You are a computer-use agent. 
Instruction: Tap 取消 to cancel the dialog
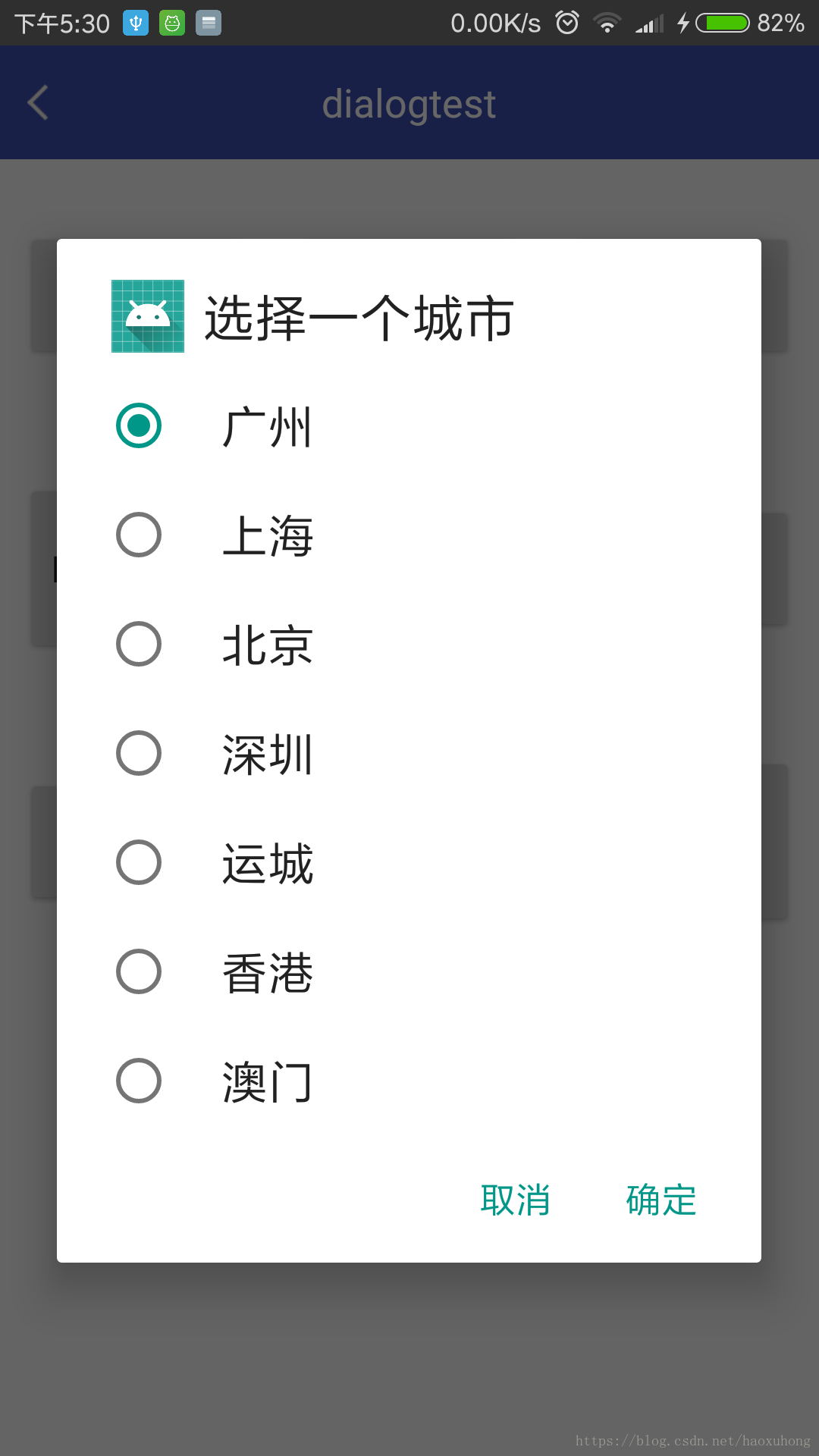516,1200
